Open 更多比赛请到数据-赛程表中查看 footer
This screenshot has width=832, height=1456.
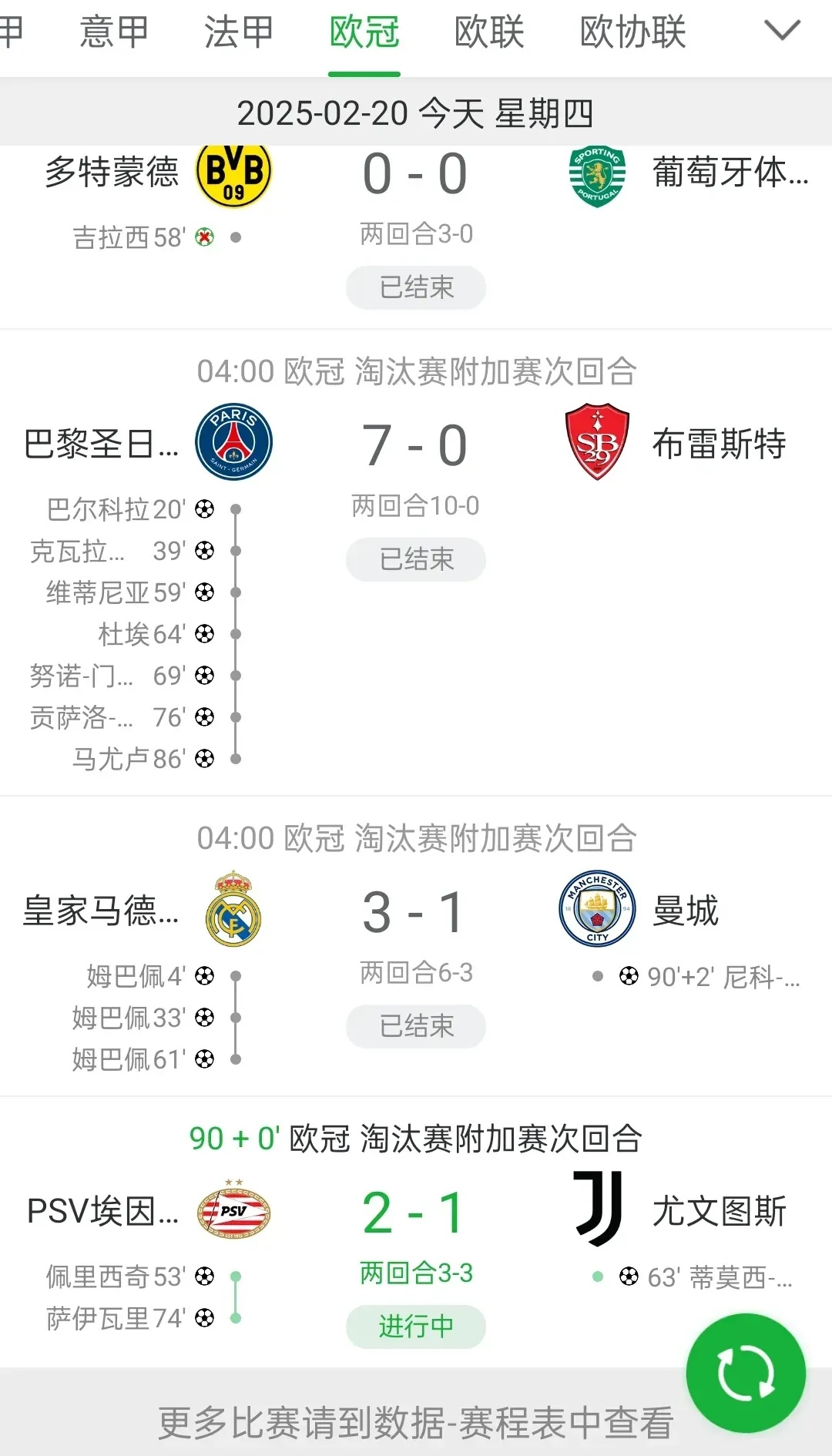(415, 1422)
